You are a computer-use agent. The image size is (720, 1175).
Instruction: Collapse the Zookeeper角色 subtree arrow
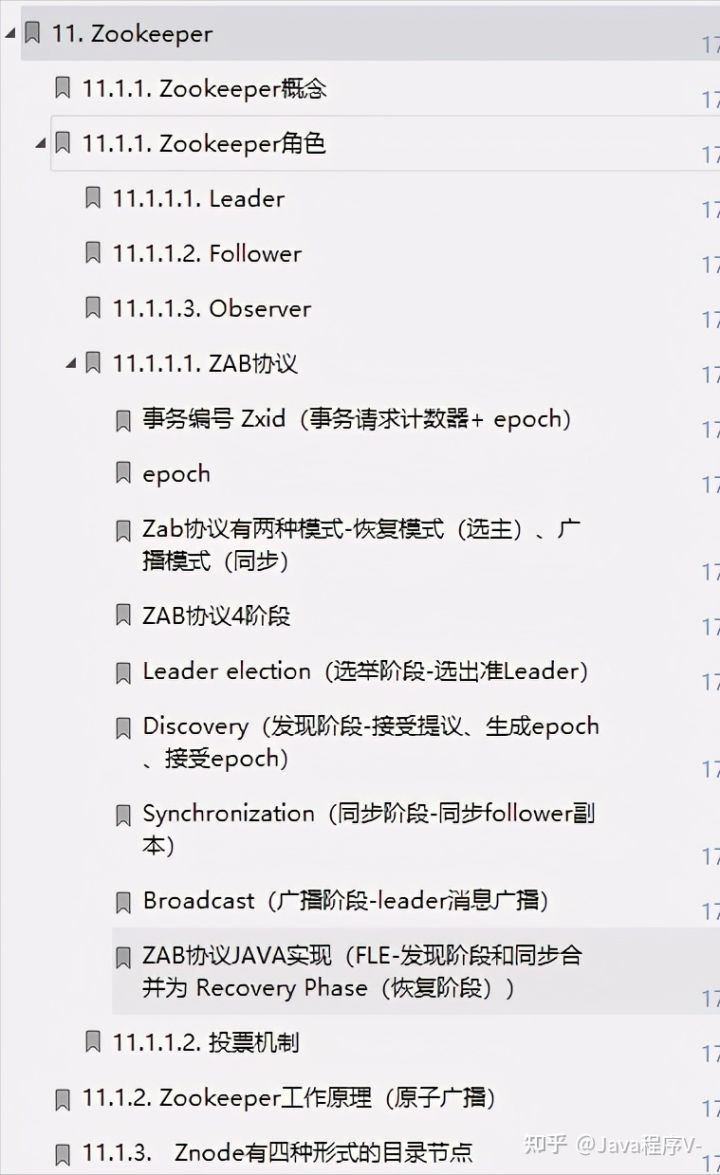point(41,144)
